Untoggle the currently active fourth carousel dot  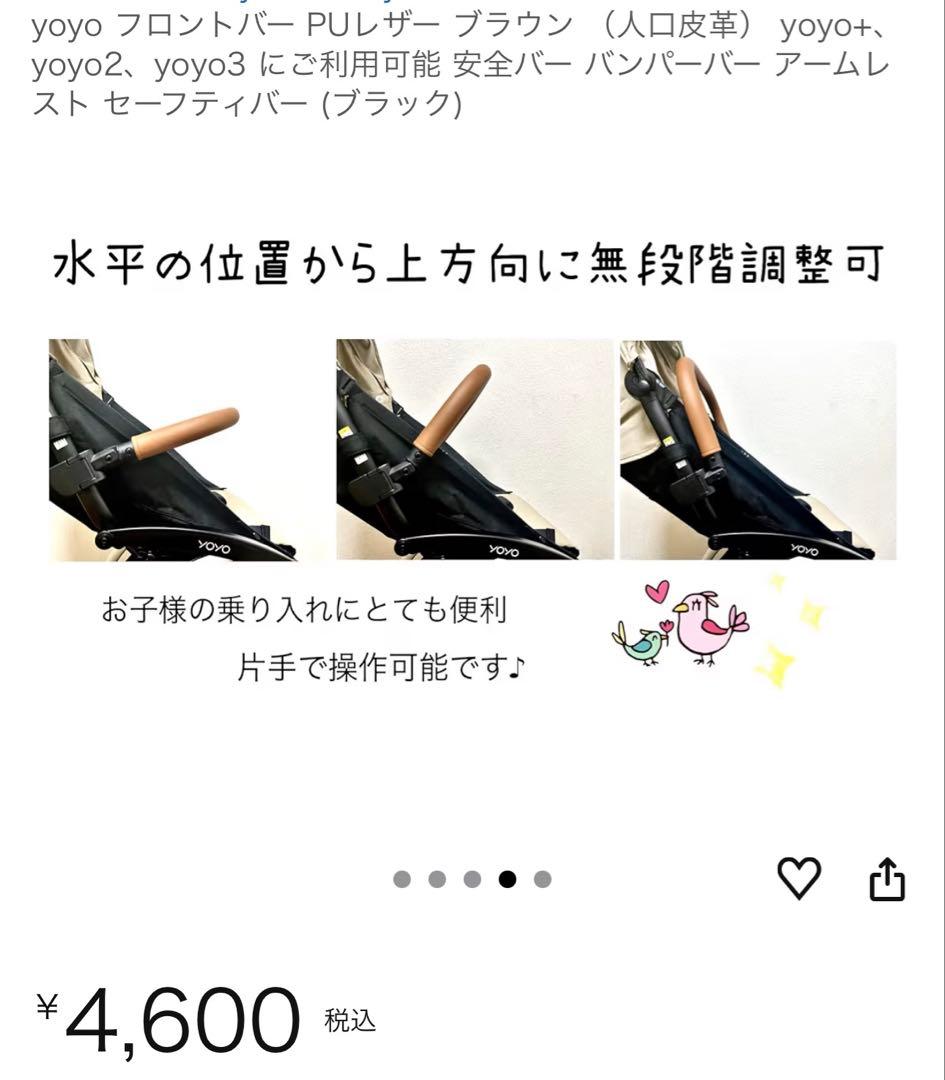coord(508,880)
